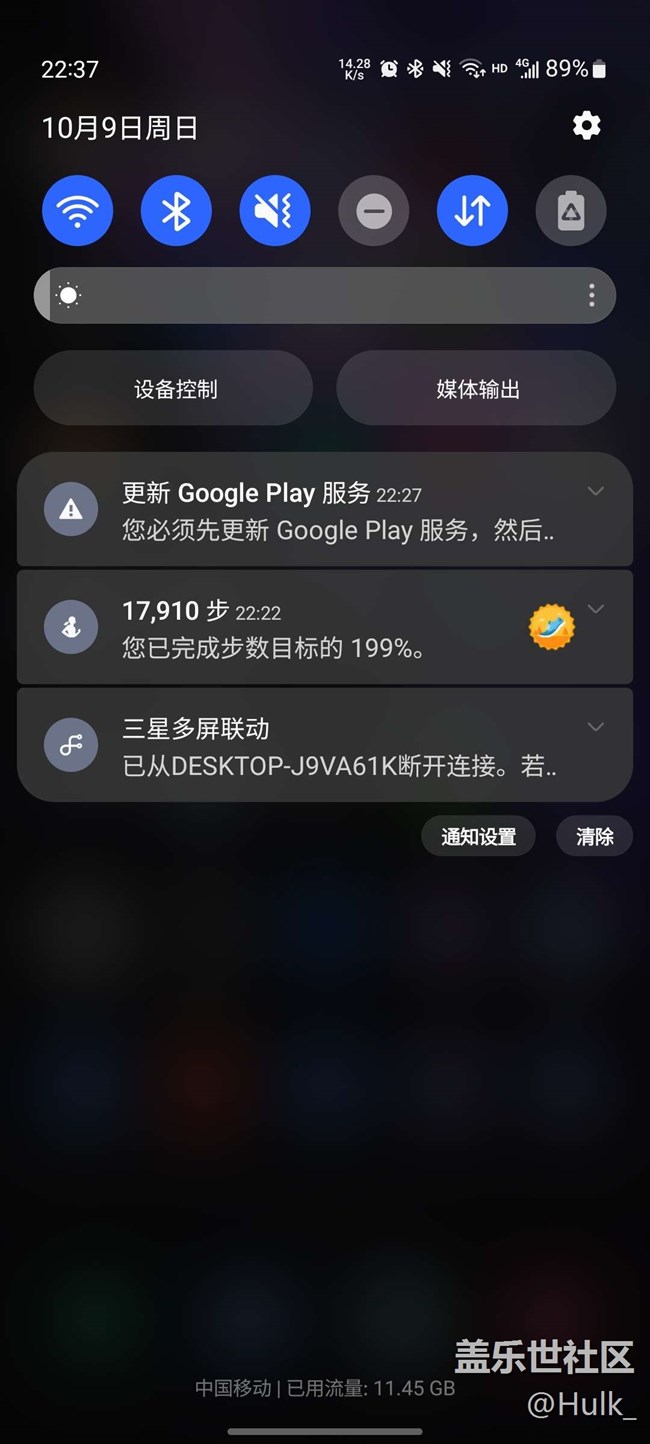Enable power saving mode
Image resolution: width=650 pixels, height=1444 pixels.
pyautogui.click(x=571, y=211)
